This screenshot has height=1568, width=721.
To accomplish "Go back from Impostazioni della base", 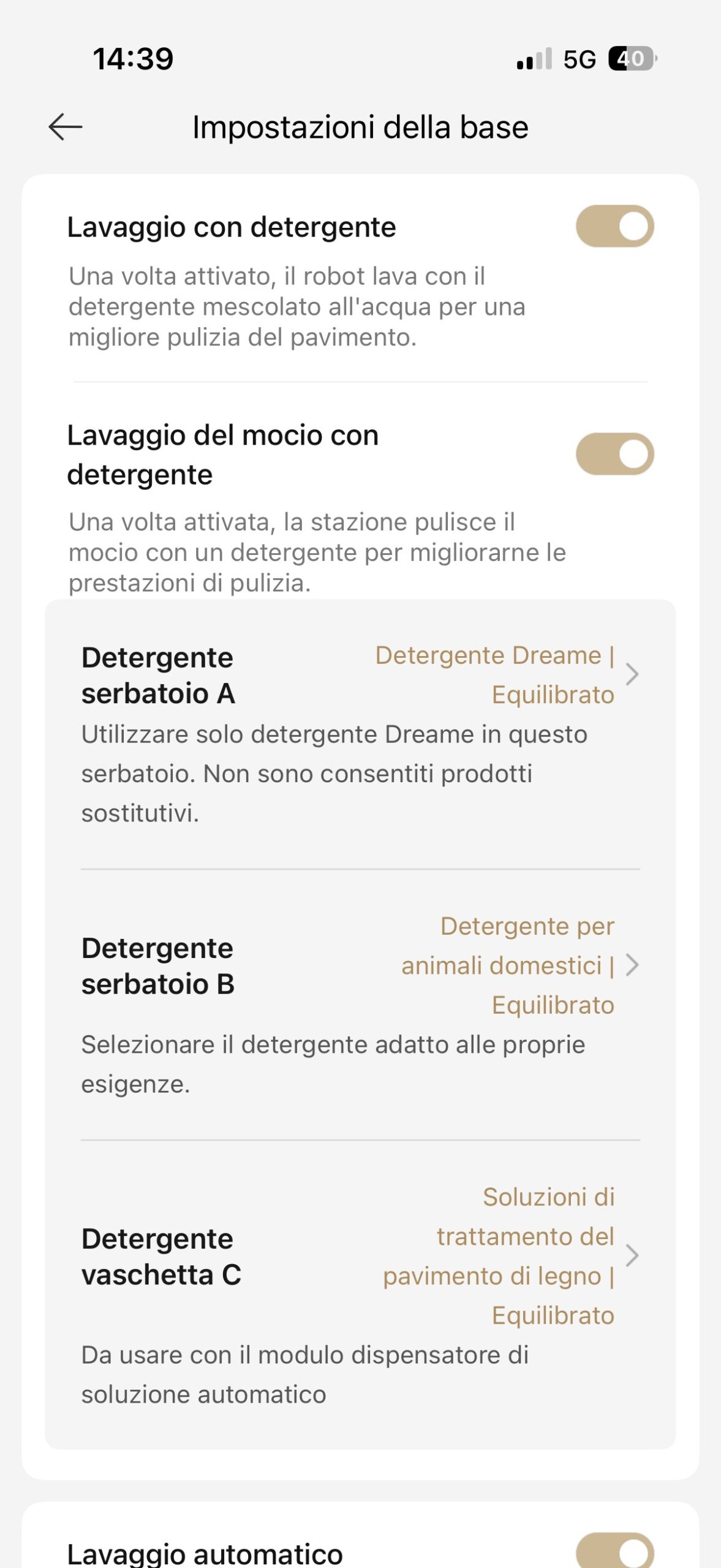I will tap(65, 127).
